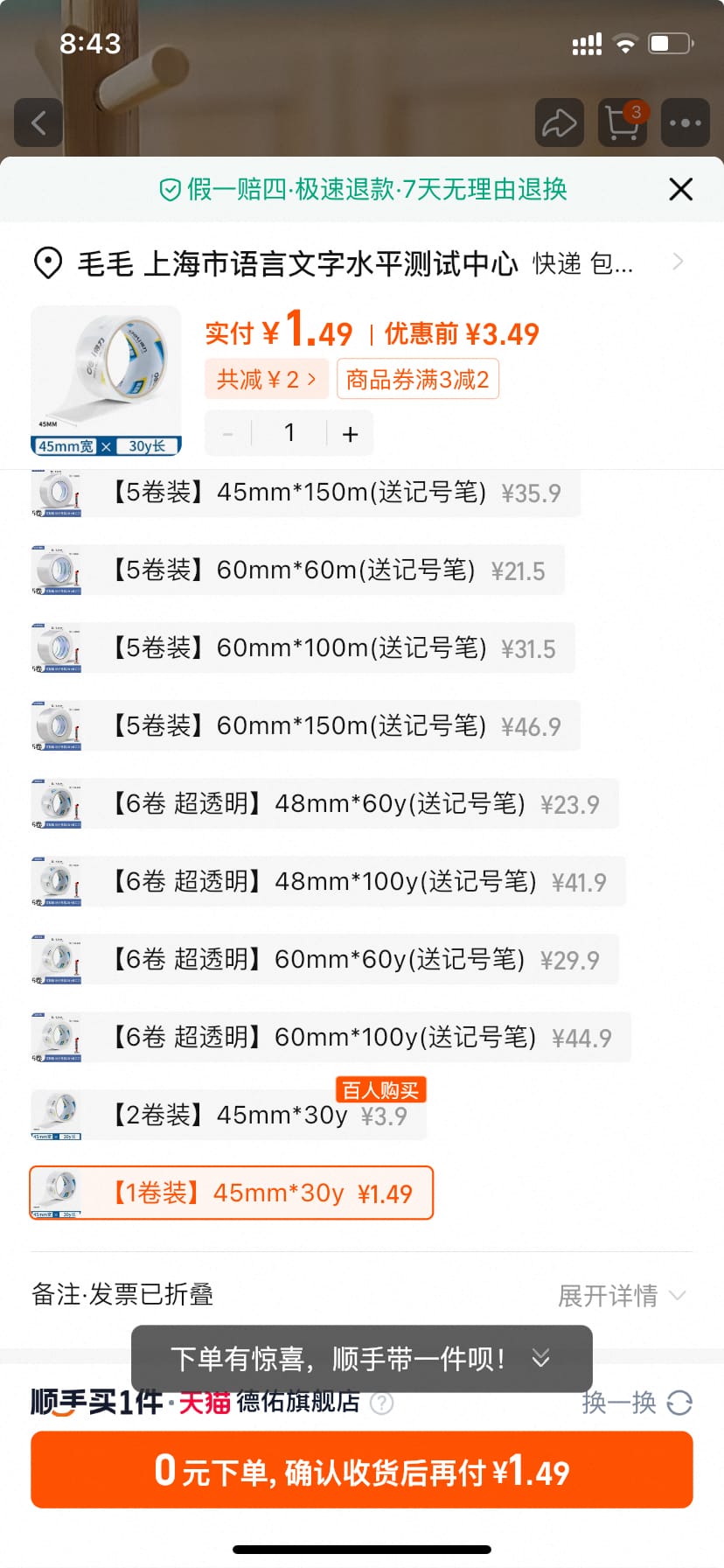Expand 备注·发票 details via 展开详情
This screenshot has height=1568, width=724.
click(623, 1295)
